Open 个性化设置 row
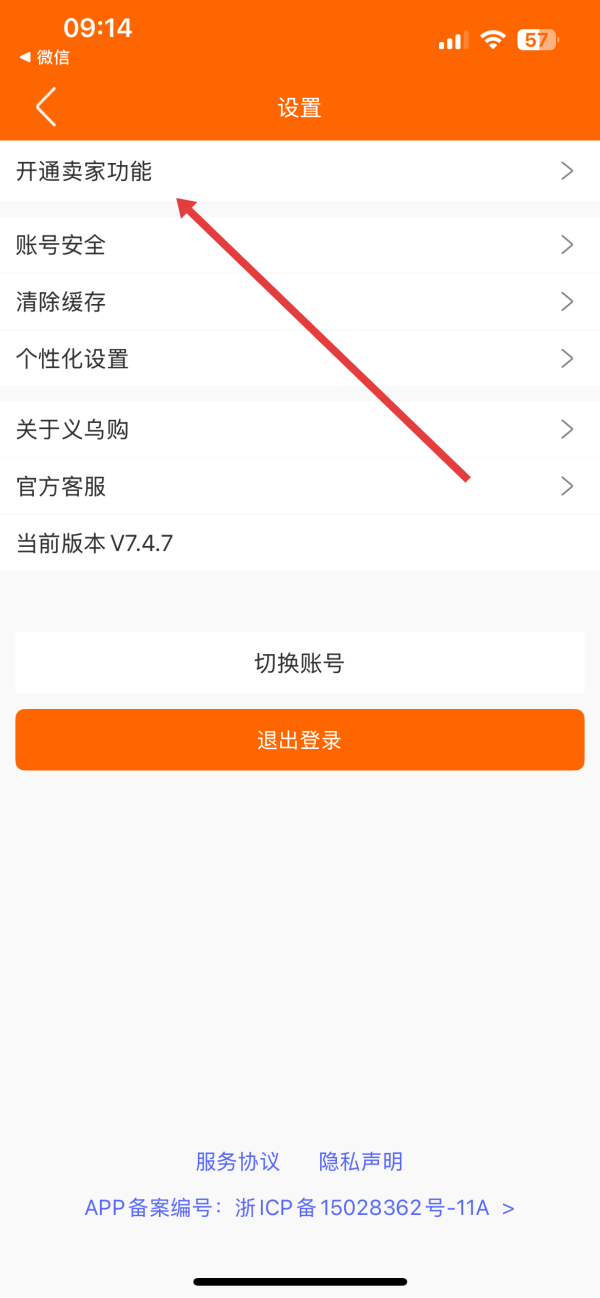 pyautogui.click(x=300, y=358)
